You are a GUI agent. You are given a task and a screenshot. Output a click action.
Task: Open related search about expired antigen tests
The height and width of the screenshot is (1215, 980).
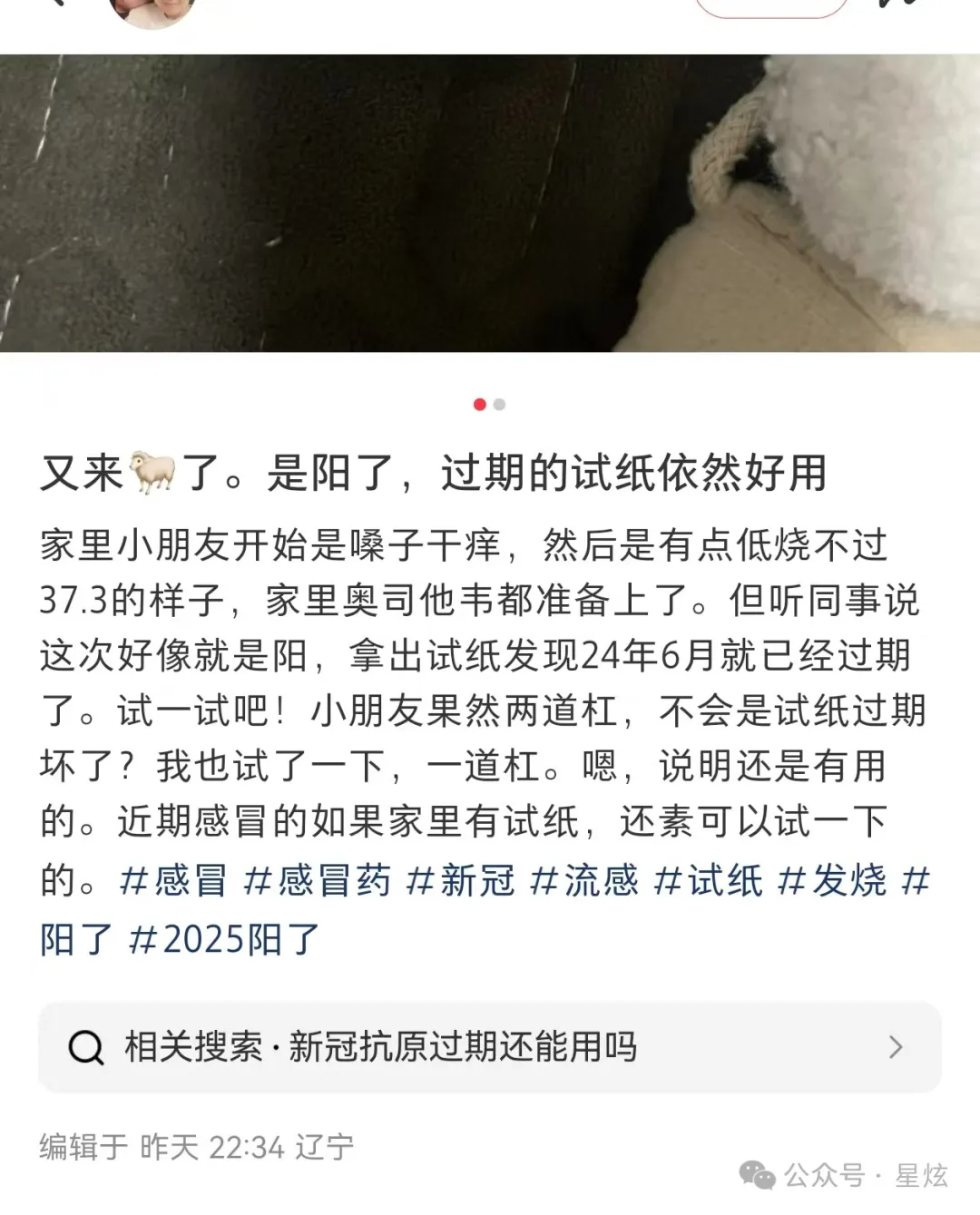coord(490,1047)
